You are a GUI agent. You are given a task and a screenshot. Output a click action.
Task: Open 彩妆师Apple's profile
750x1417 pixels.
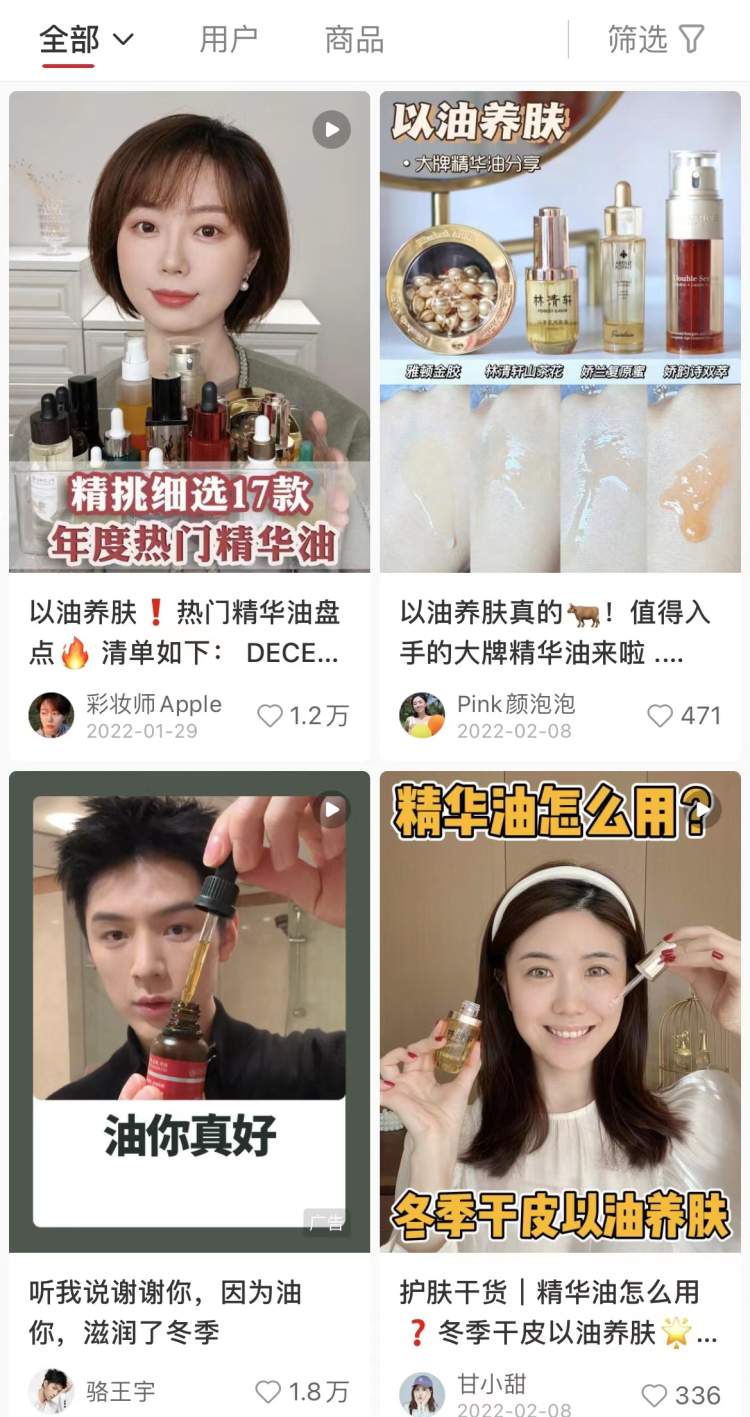tap(51, 715)
